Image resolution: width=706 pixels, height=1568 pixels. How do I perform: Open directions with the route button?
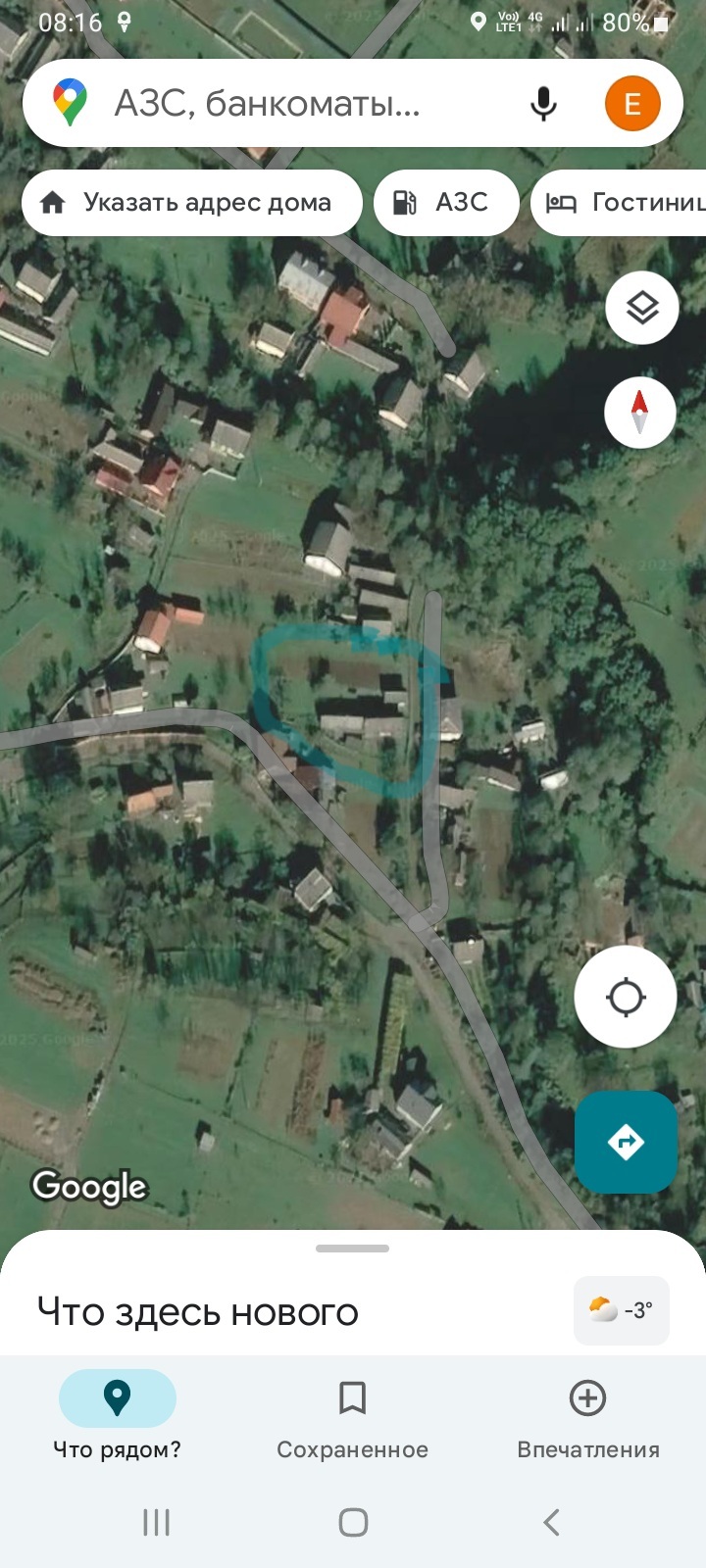pyautogui.click(x=626, y=1142)
